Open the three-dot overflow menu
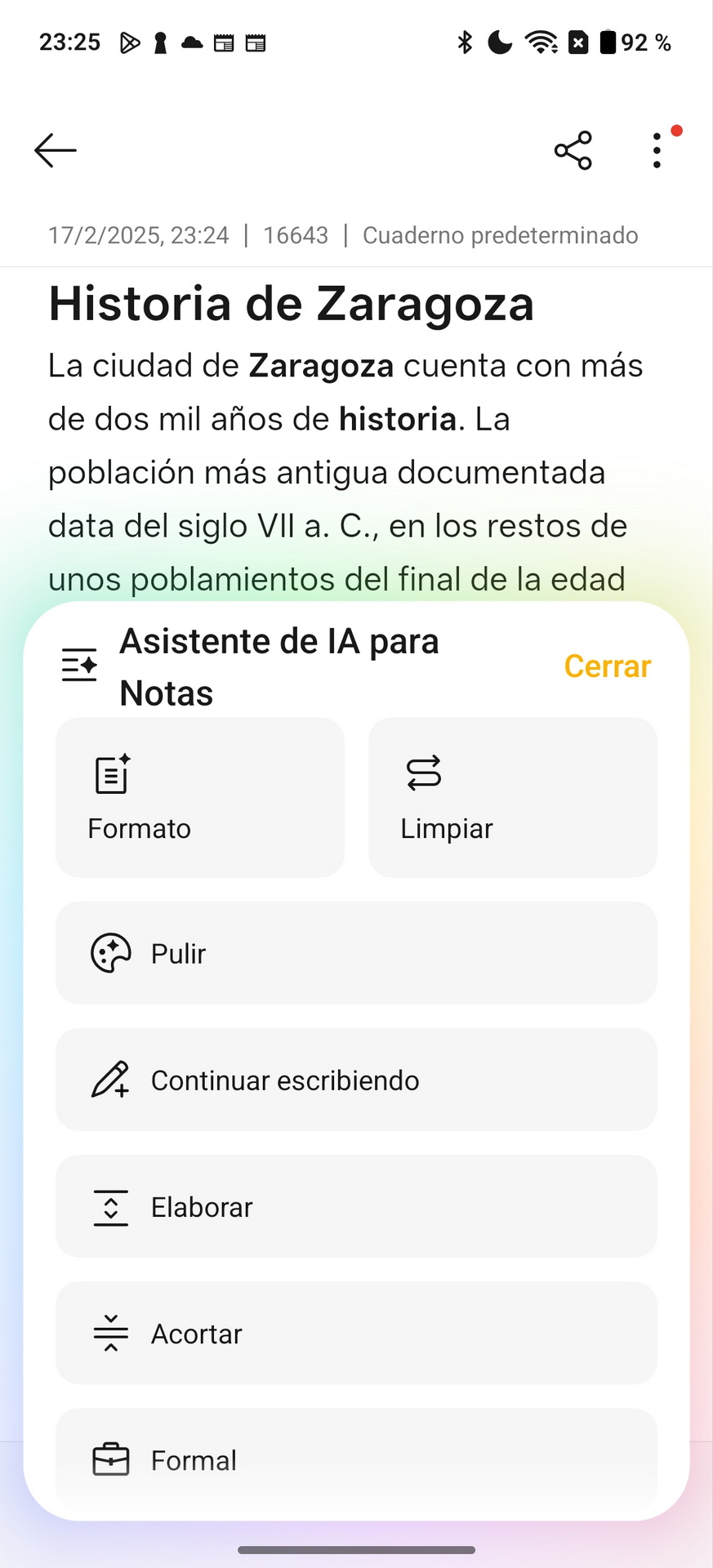This screenshot has width=713, height=1568. (x=657, y=150)
